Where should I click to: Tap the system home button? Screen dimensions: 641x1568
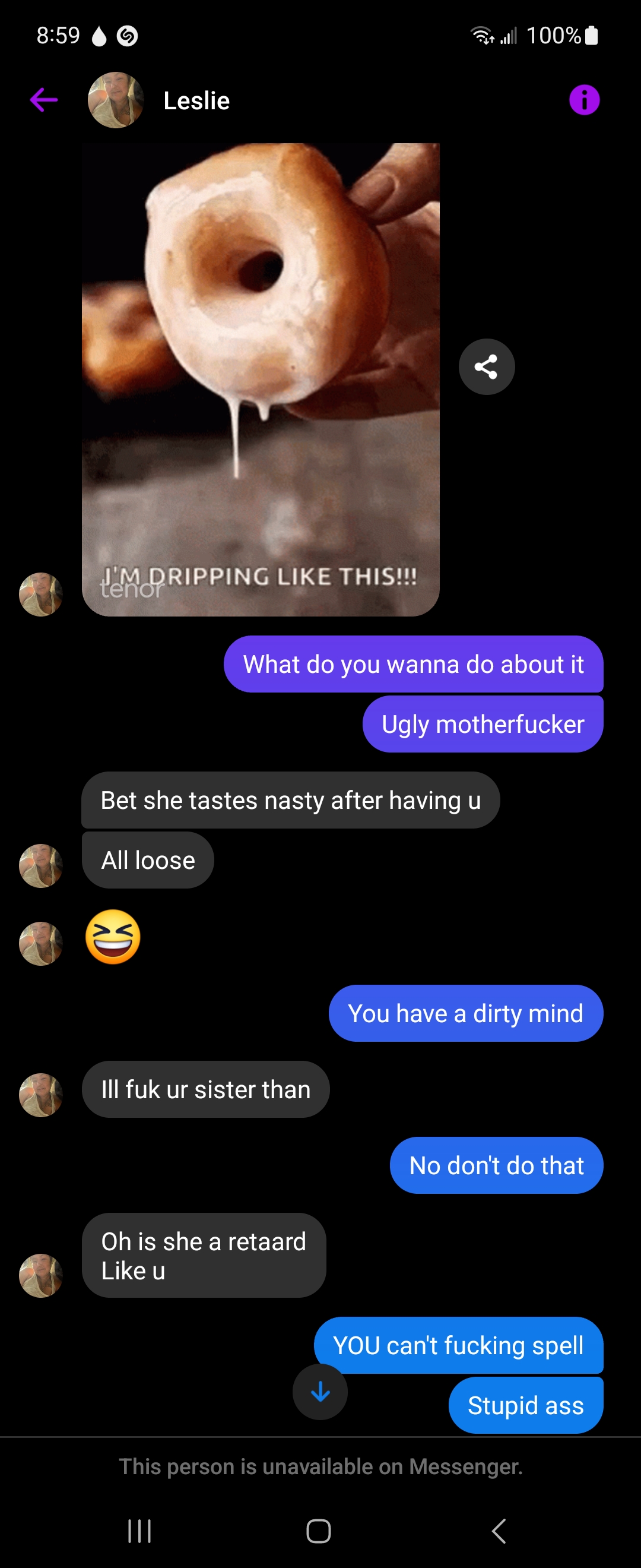(319, 1530)
